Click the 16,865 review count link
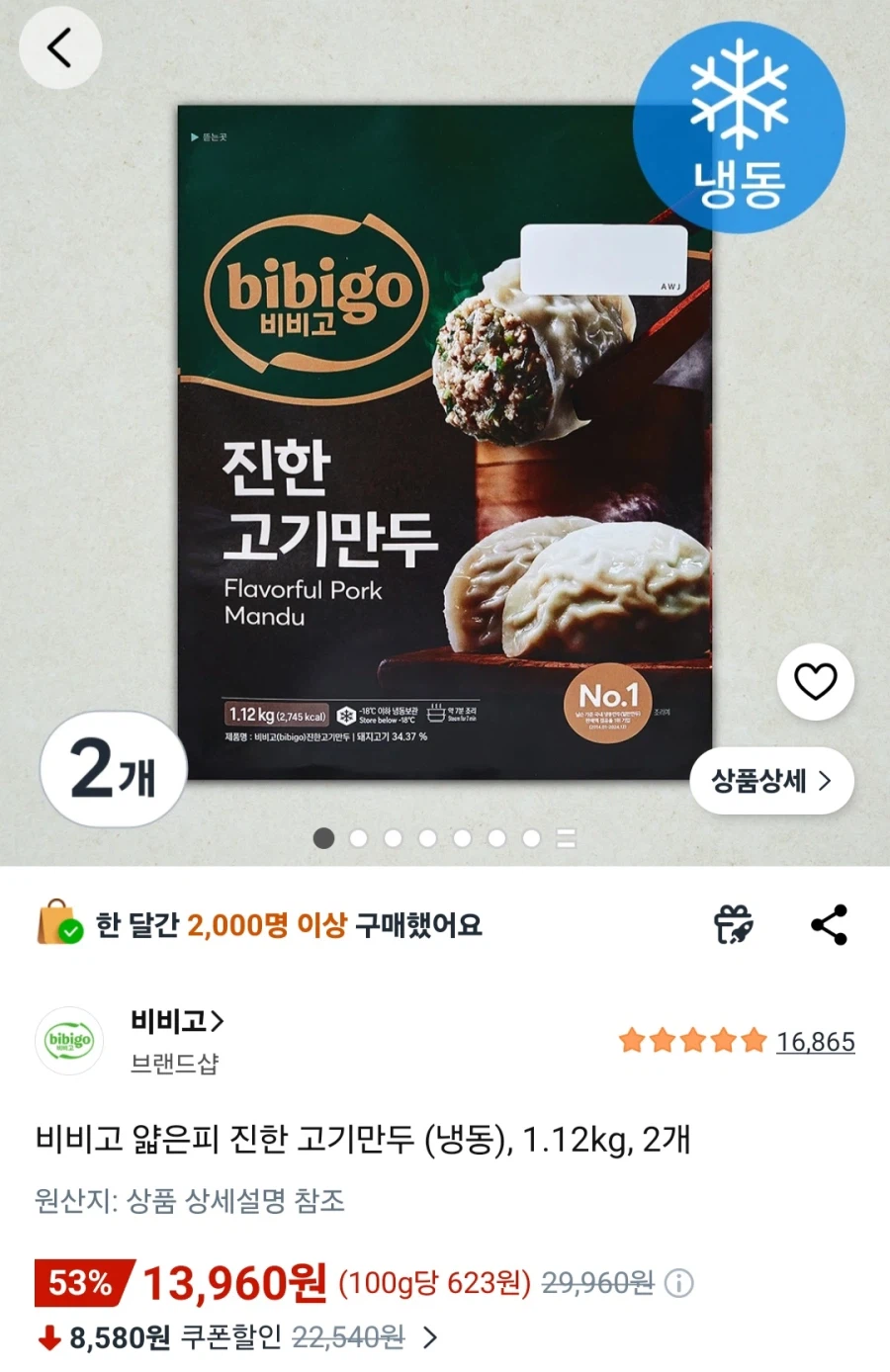The height and width of the screenshot is (1372, 890). (x=816, y=1043)
